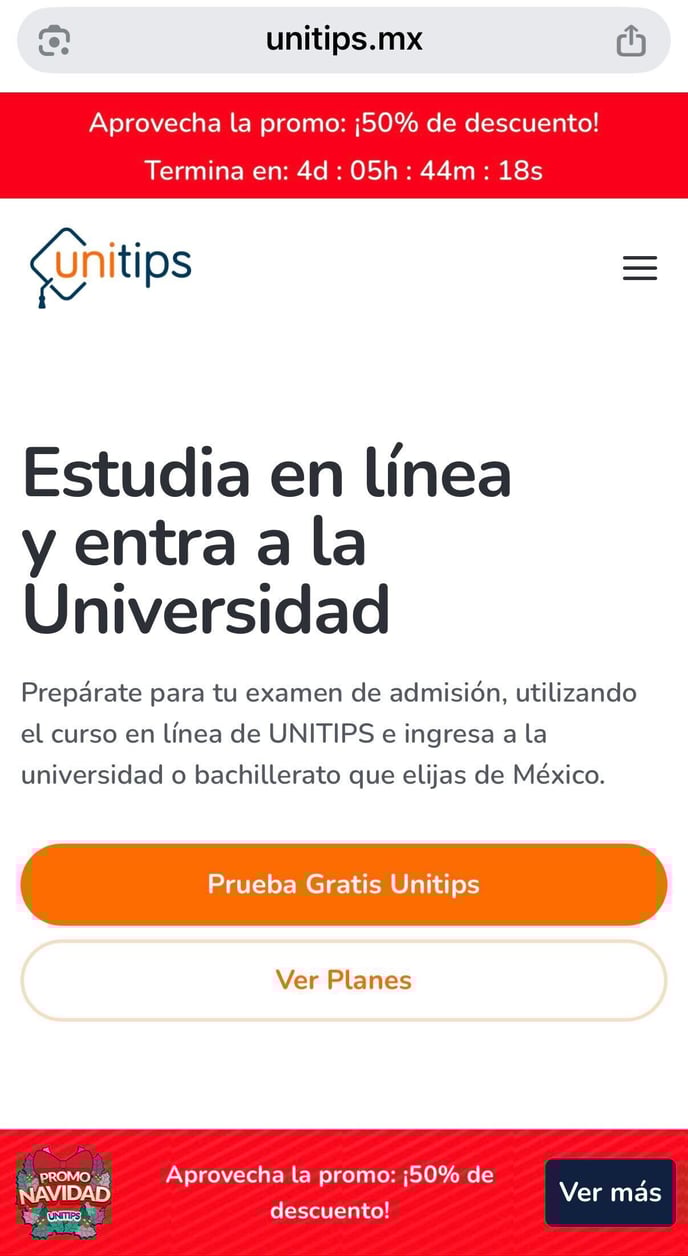Share this page from the browser bar
This screenshot has height=1256, width=688.
631,41
